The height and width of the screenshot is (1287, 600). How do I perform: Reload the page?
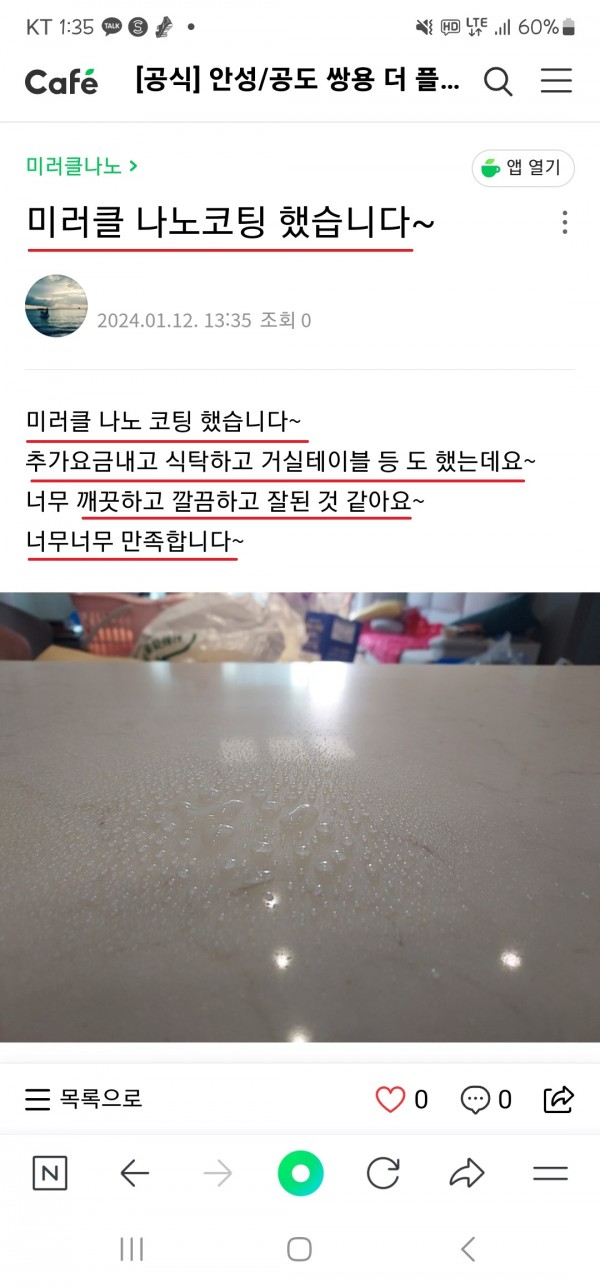(383, 1173)
